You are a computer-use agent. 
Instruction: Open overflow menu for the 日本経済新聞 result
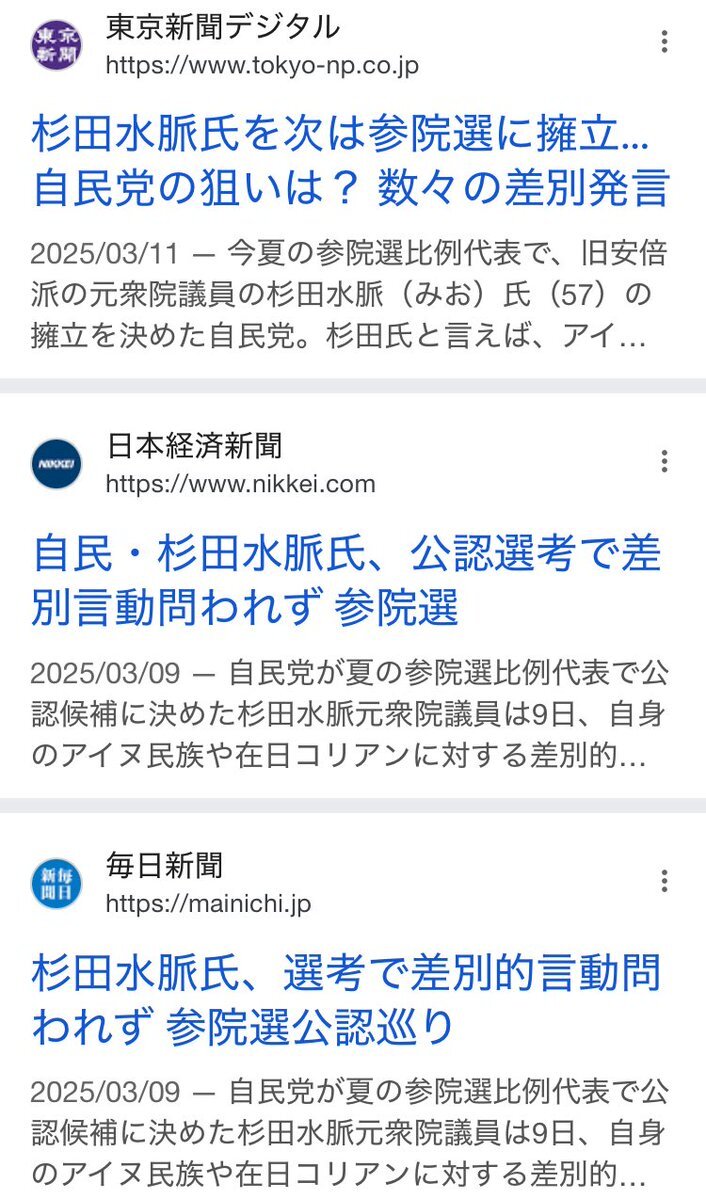click(664, 461)
